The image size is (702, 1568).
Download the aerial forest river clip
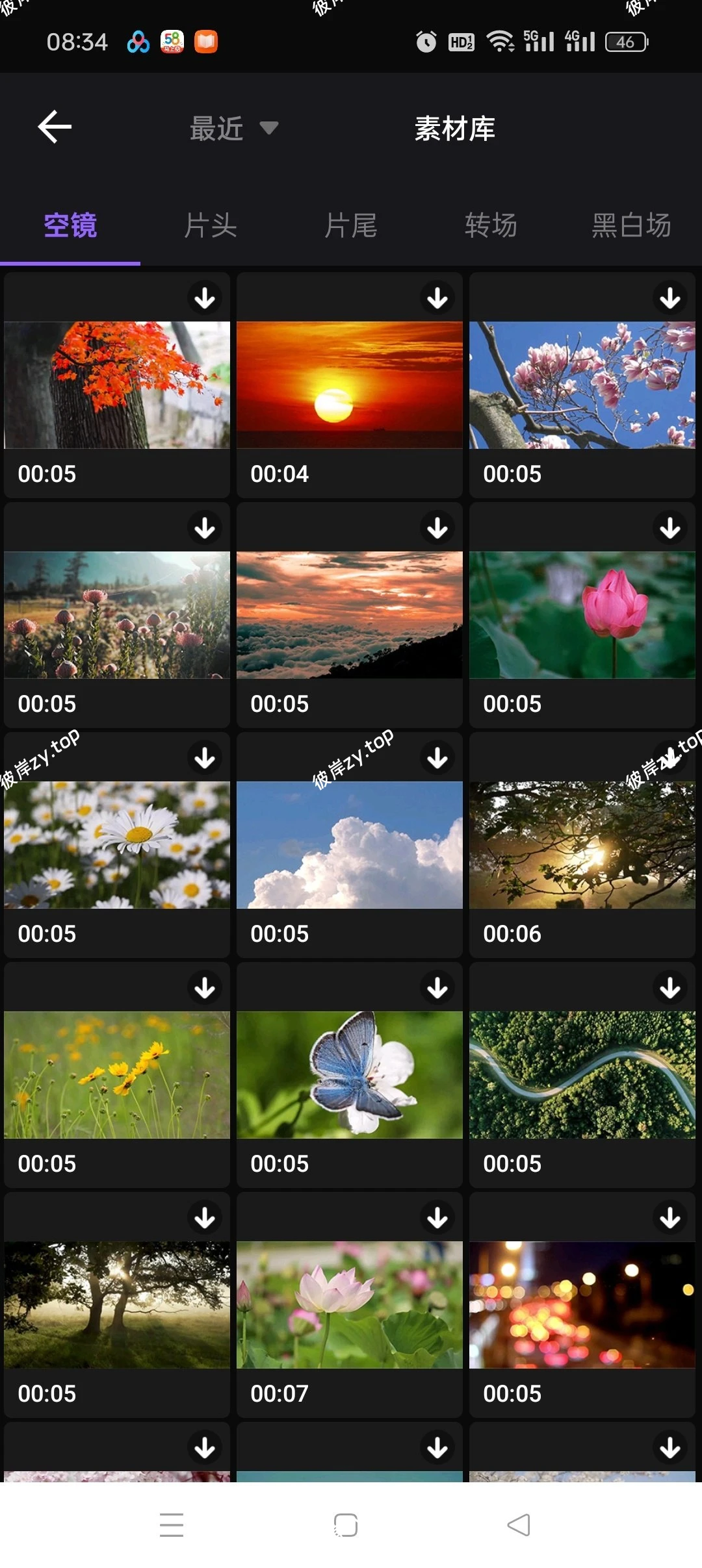point(670,987)
